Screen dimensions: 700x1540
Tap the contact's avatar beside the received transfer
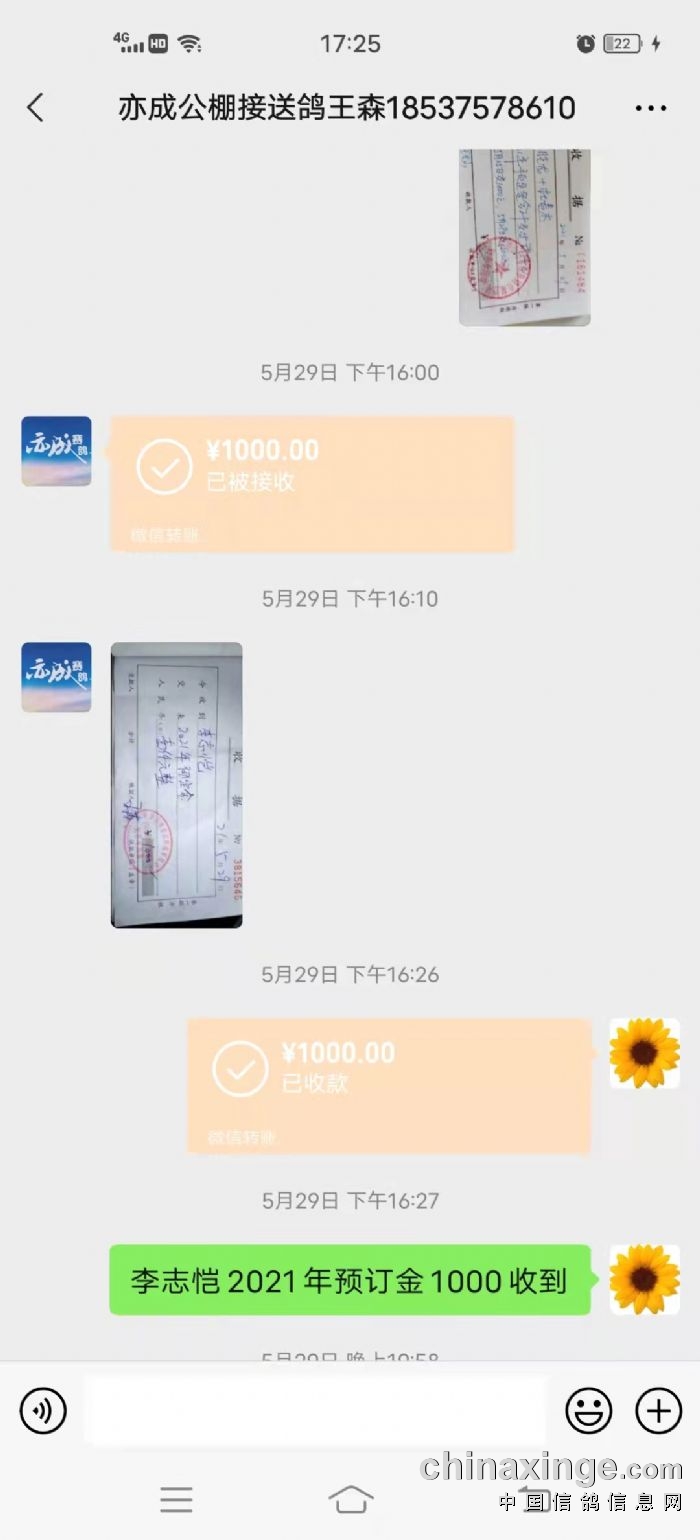57,452
